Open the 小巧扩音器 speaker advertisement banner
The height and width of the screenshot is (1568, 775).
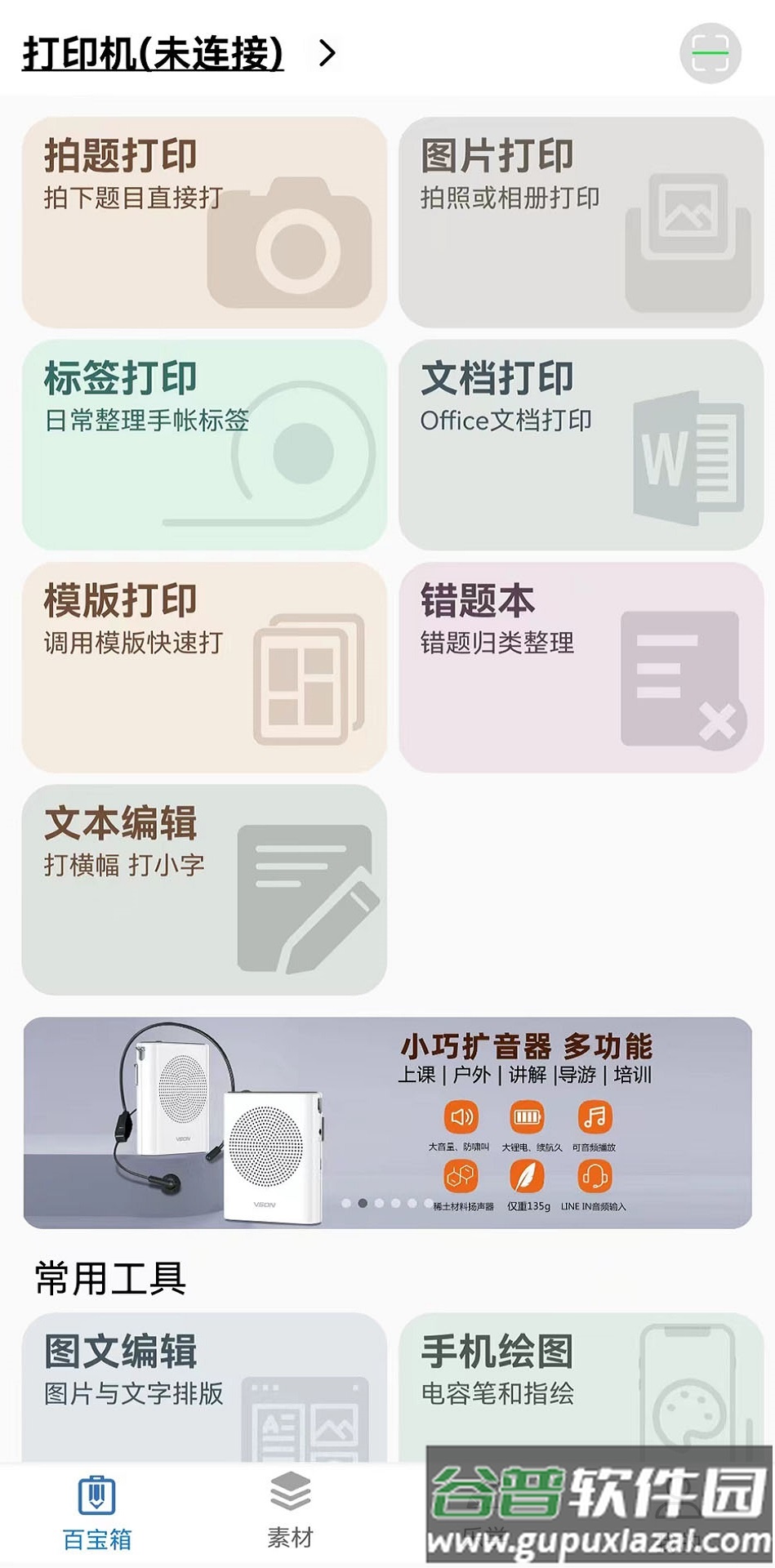387,1127
